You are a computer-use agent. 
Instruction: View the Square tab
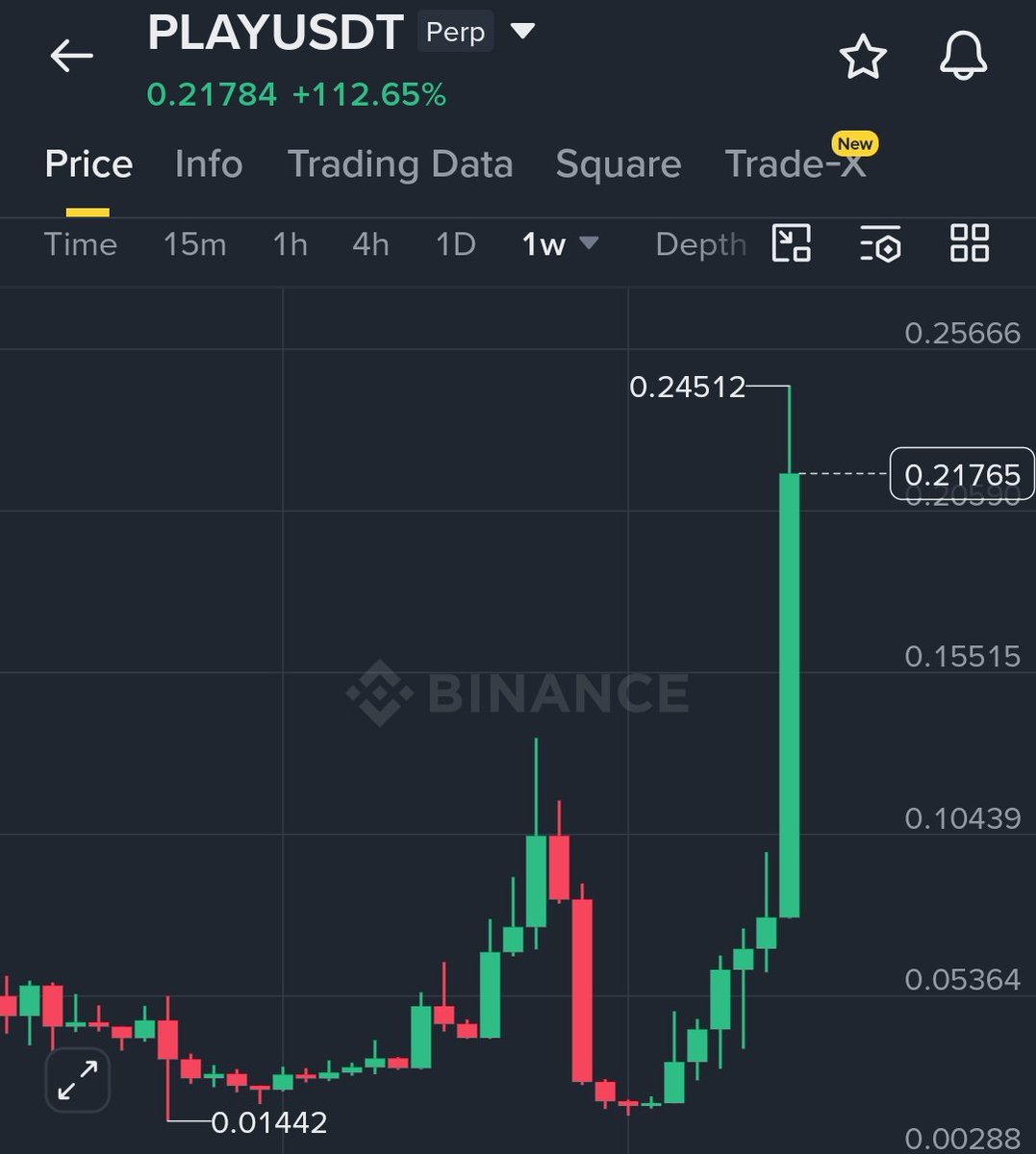618,164
